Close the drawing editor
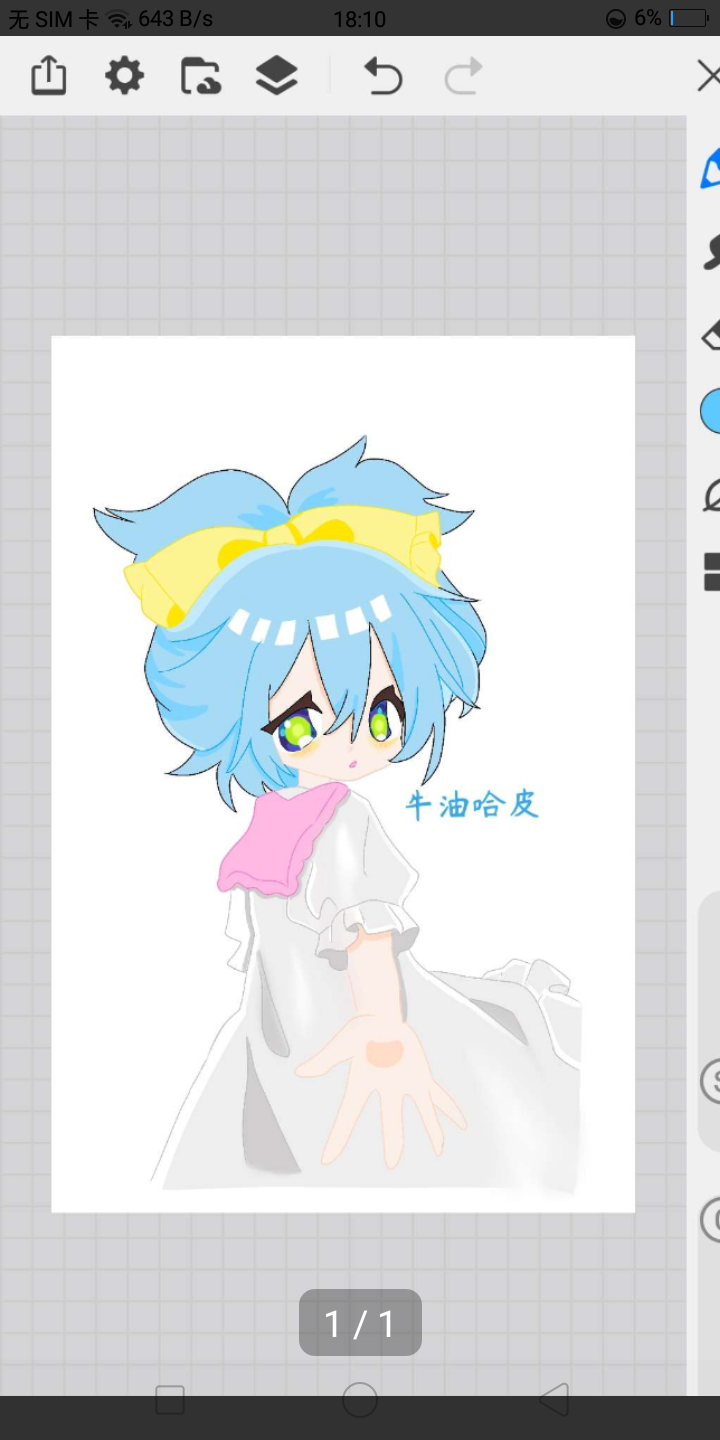The width and height of the screenshot is (720, 1440). pos(708,76)
